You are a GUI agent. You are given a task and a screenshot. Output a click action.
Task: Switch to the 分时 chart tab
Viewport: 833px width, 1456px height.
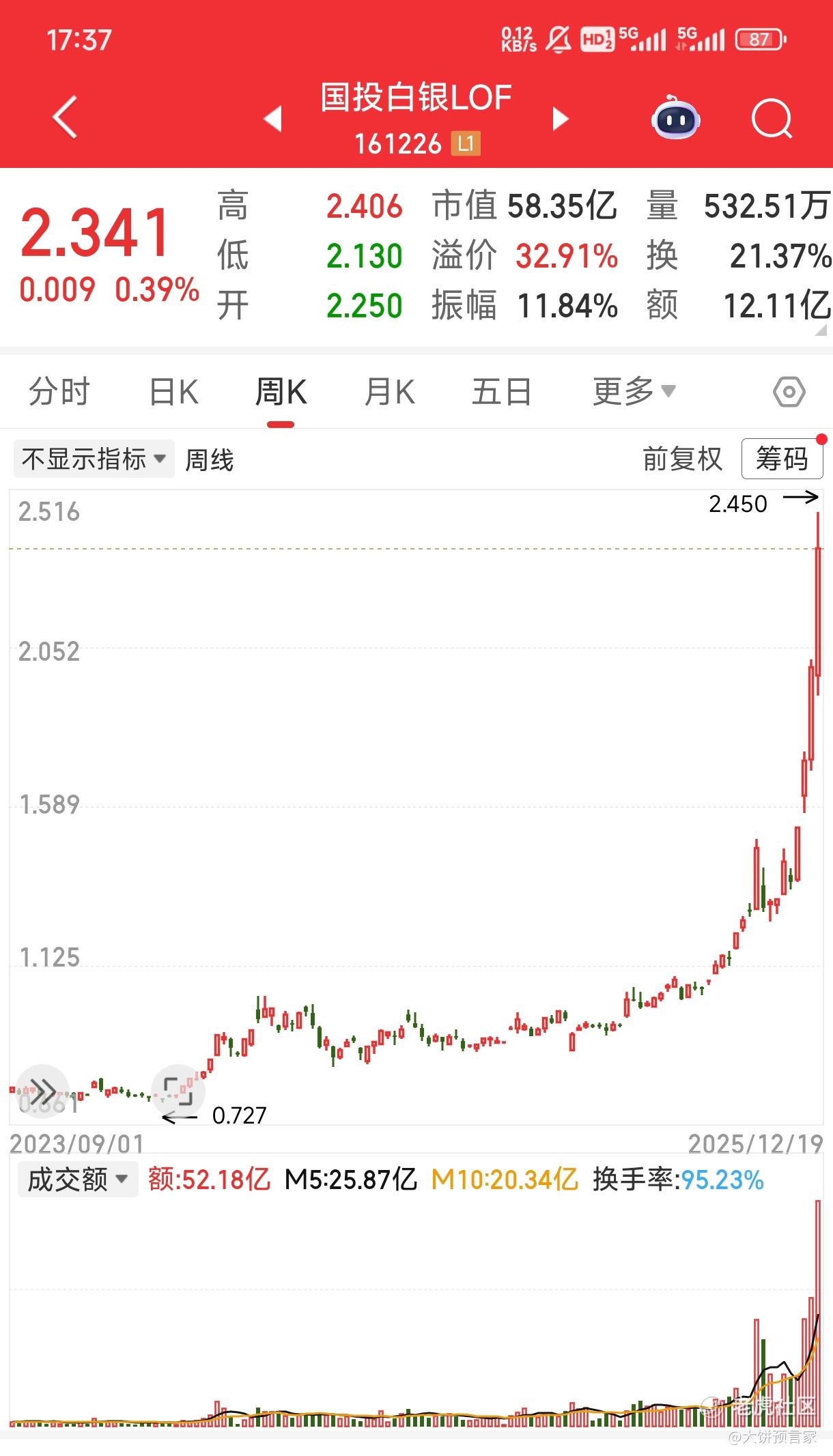pos(59,392)
